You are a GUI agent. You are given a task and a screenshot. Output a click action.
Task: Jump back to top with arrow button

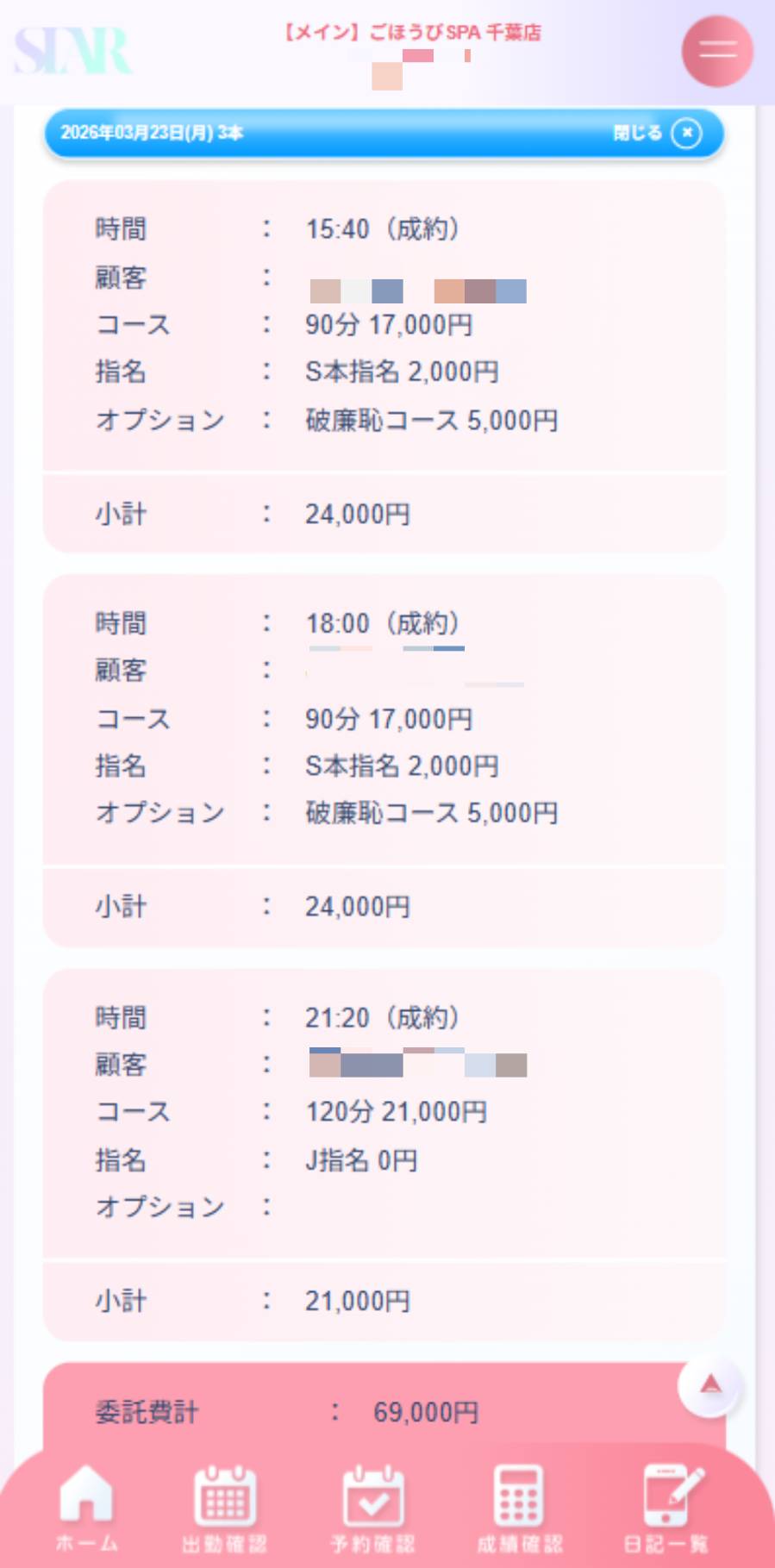point(710,1385)
